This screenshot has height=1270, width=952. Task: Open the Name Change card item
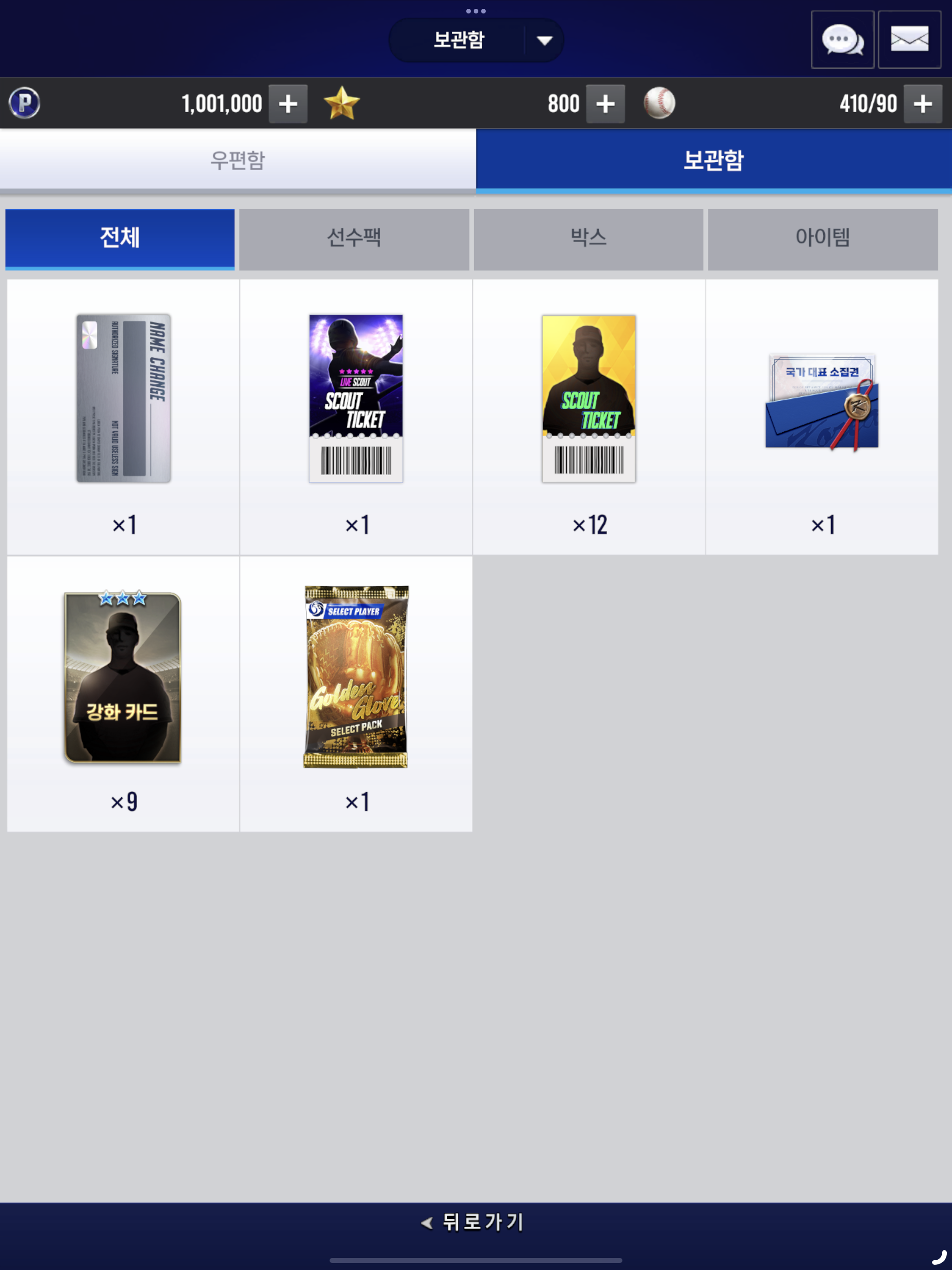tap(124, 416)
